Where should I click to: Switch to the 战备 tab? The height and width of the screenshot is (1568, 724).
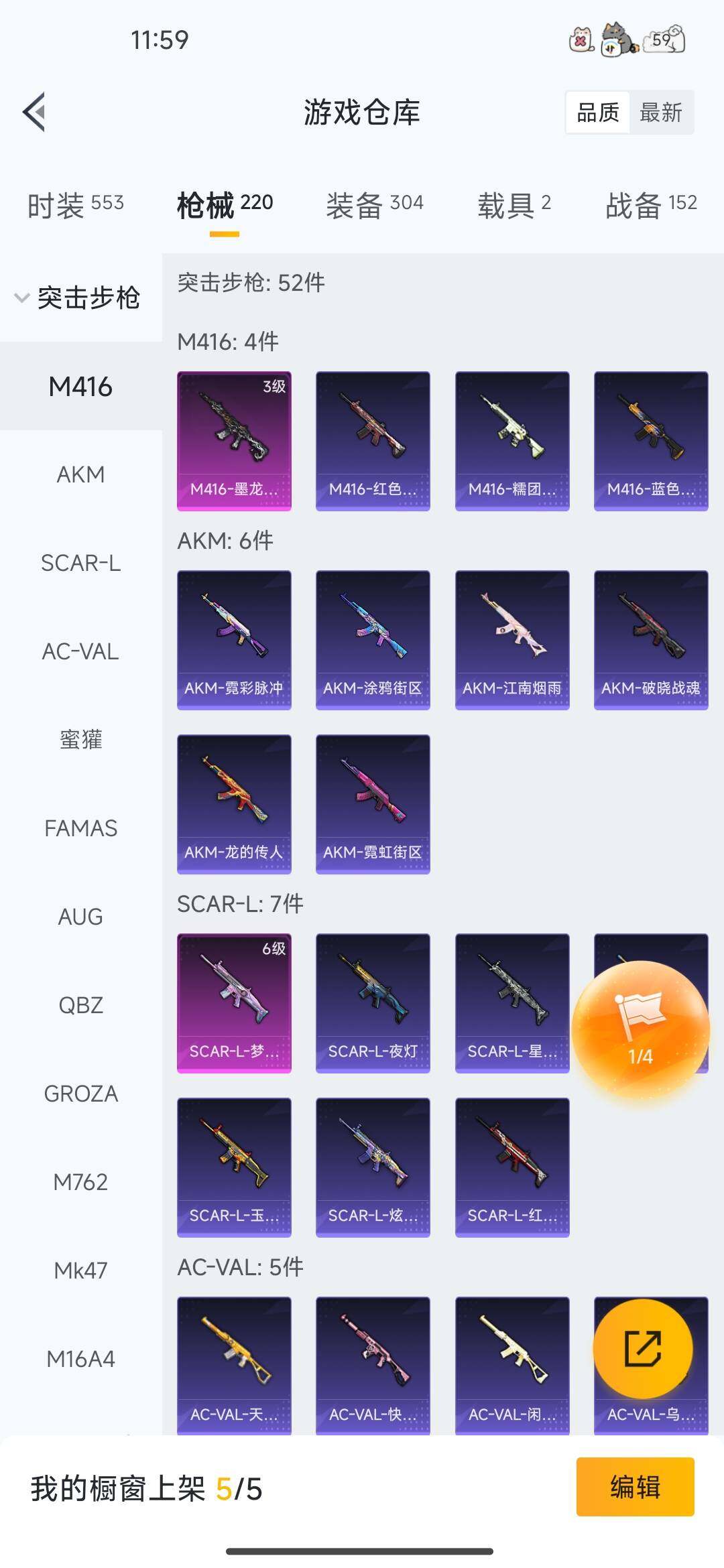click(651, 204)
